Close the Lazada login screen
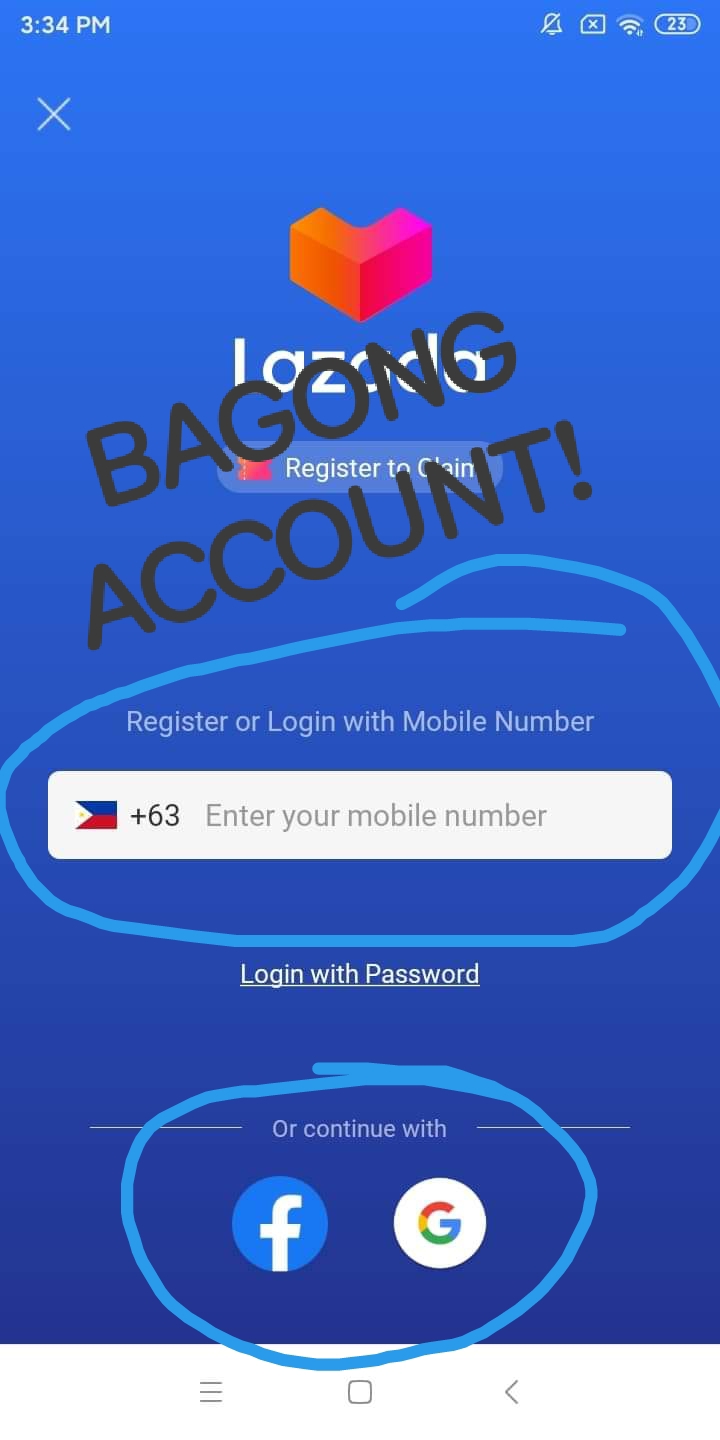Screen dimensions: 720x1440 [54, 114]
